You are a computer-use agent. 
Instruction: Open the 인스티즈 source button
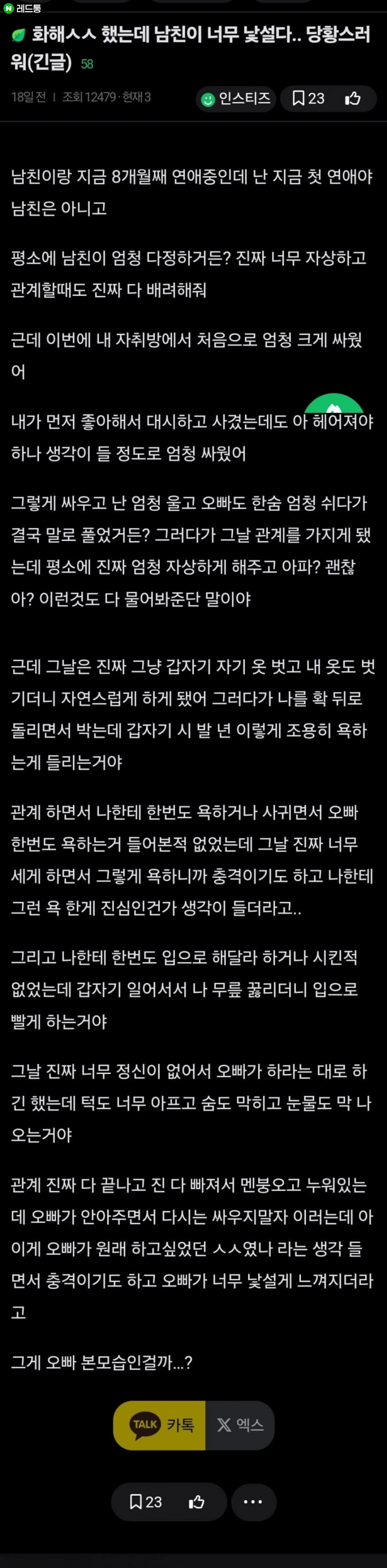(236, 99)
